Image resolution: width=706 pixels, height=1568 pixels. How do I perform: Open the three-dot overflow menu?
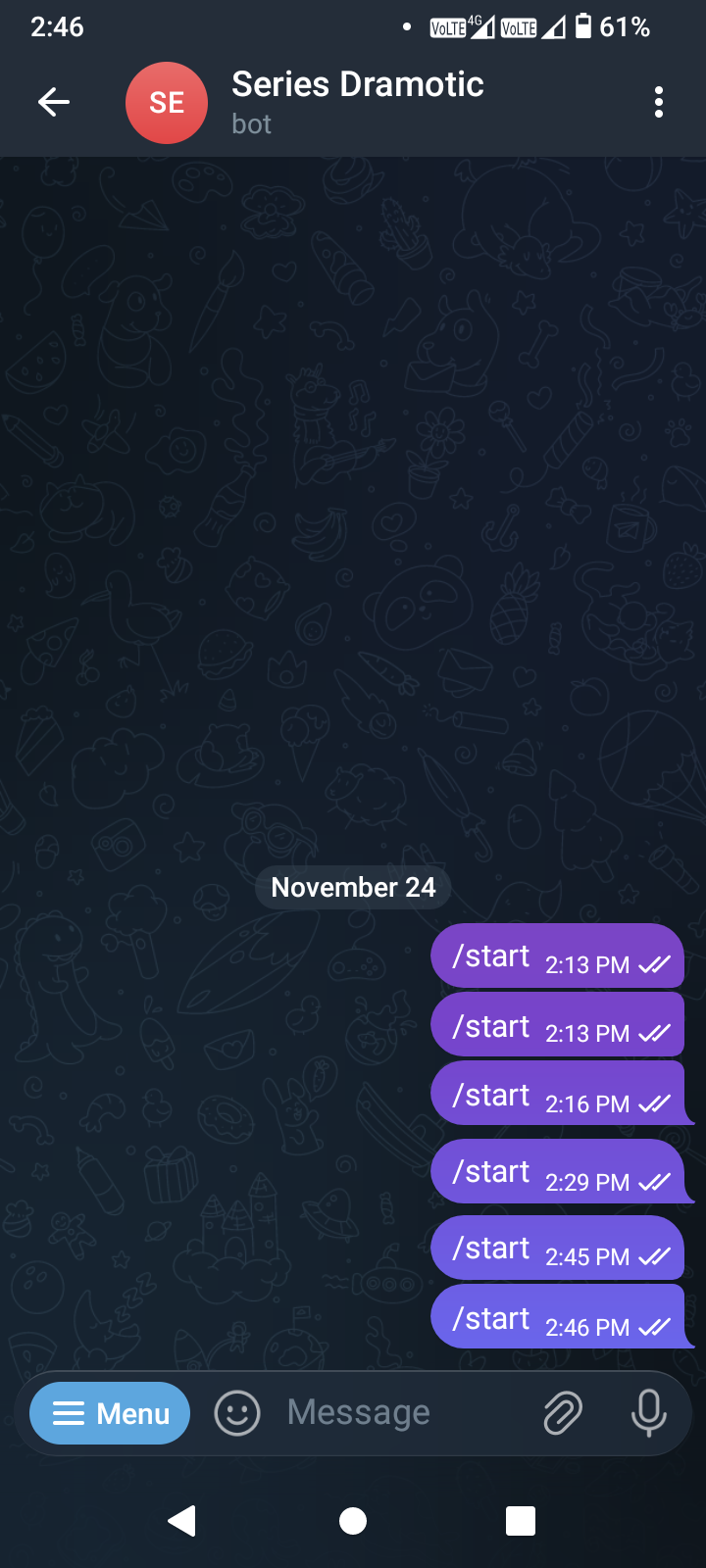click(659, 102)
